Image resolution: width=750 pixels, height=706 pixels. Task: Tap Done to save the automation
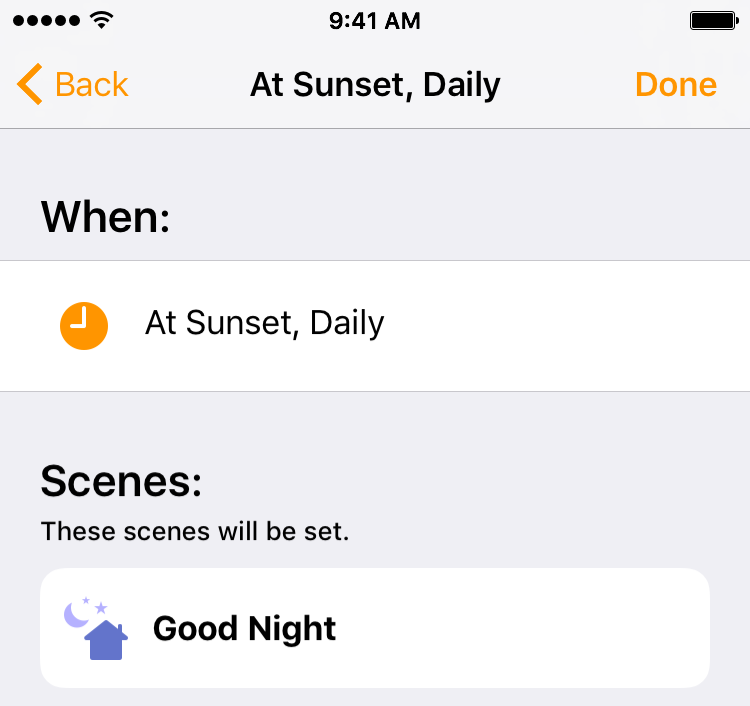tap(675, 85)
